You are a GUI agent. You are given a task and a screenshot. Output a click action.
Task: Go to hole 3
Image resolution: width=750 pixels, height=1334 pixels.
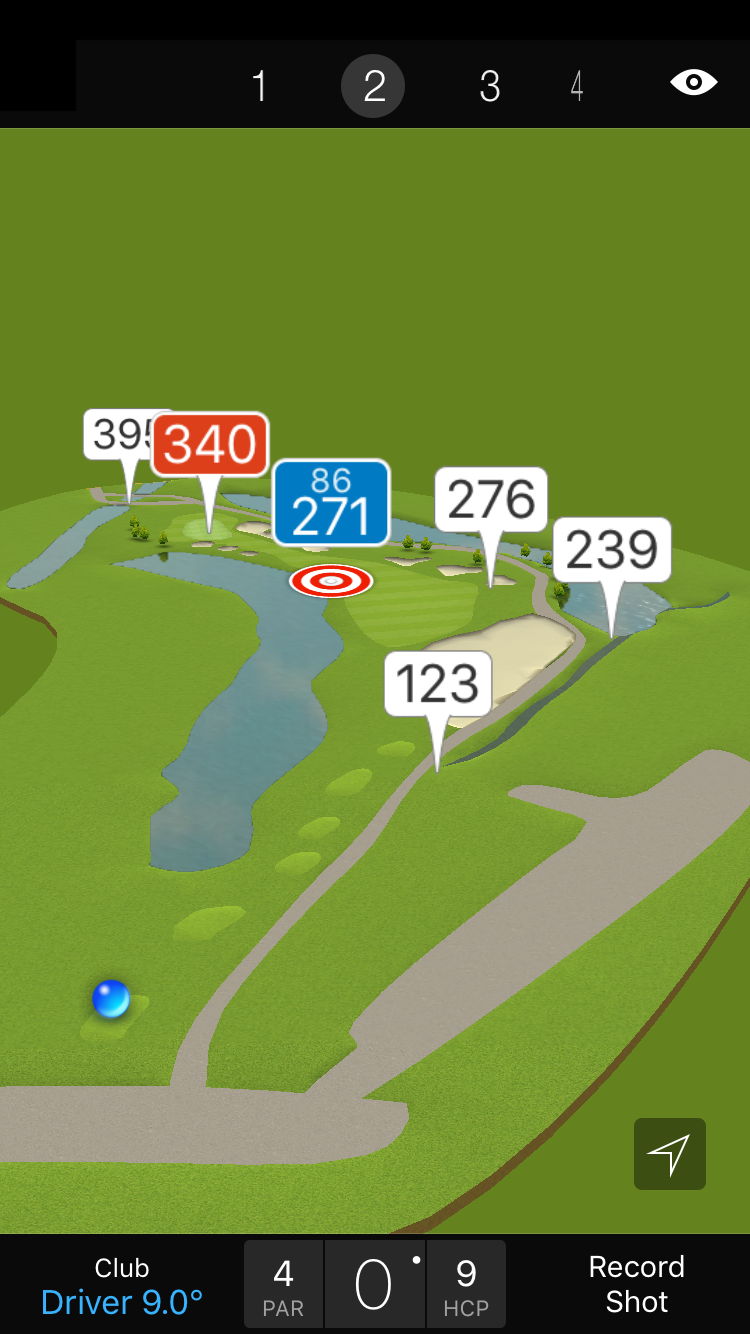pos(489,87)
